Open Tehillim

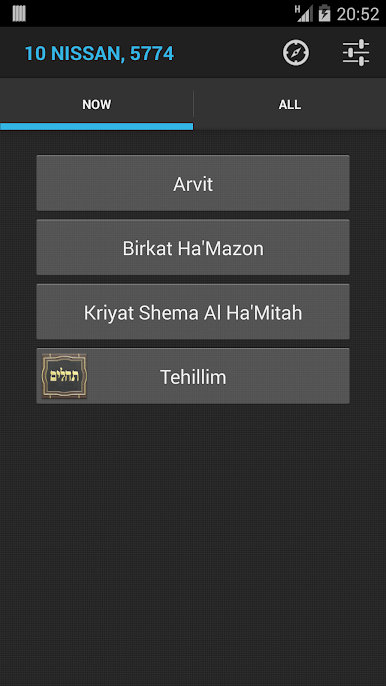193,376
